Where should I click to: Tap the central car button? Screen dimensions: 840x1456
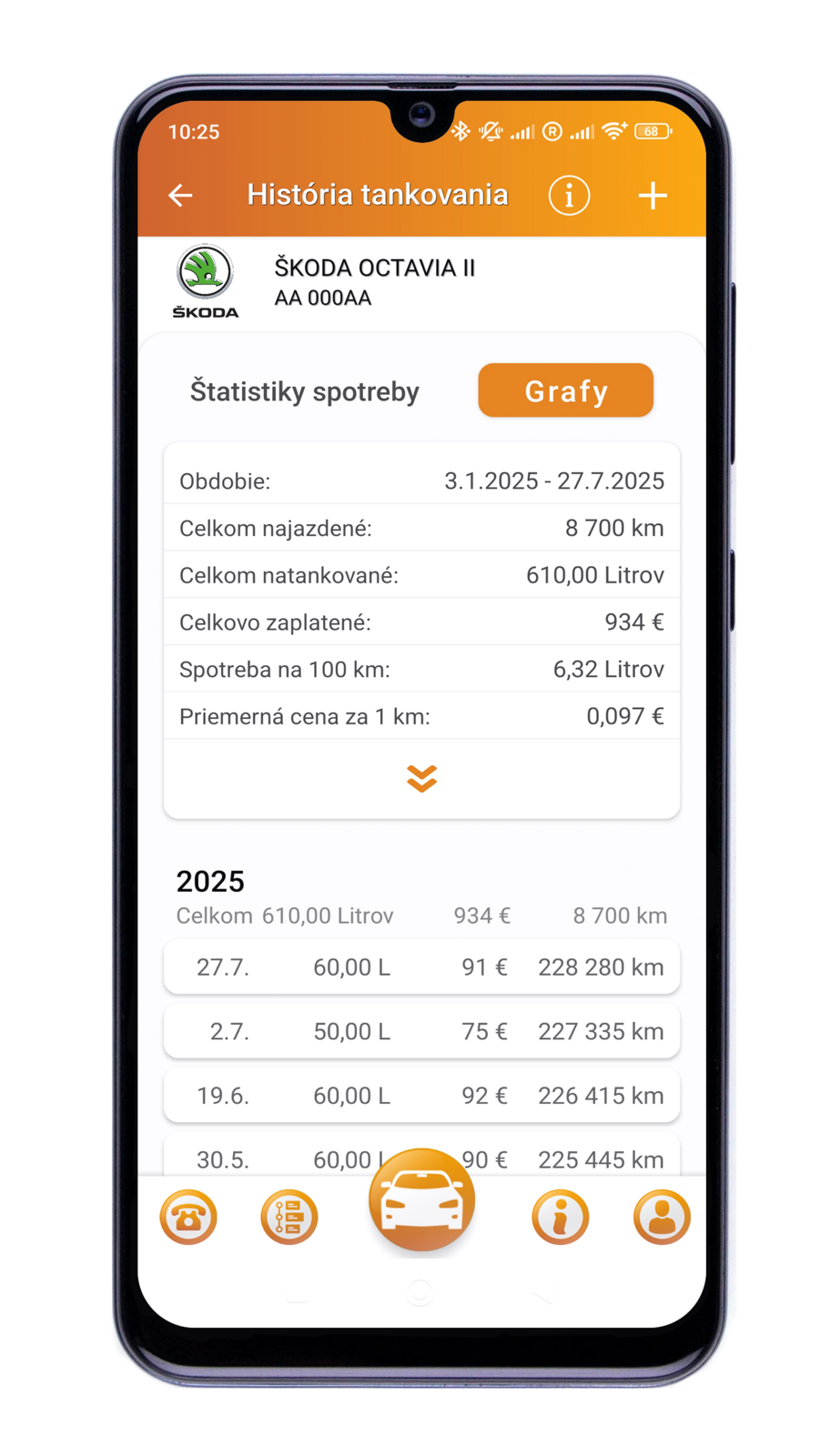tap(421, 1201)
